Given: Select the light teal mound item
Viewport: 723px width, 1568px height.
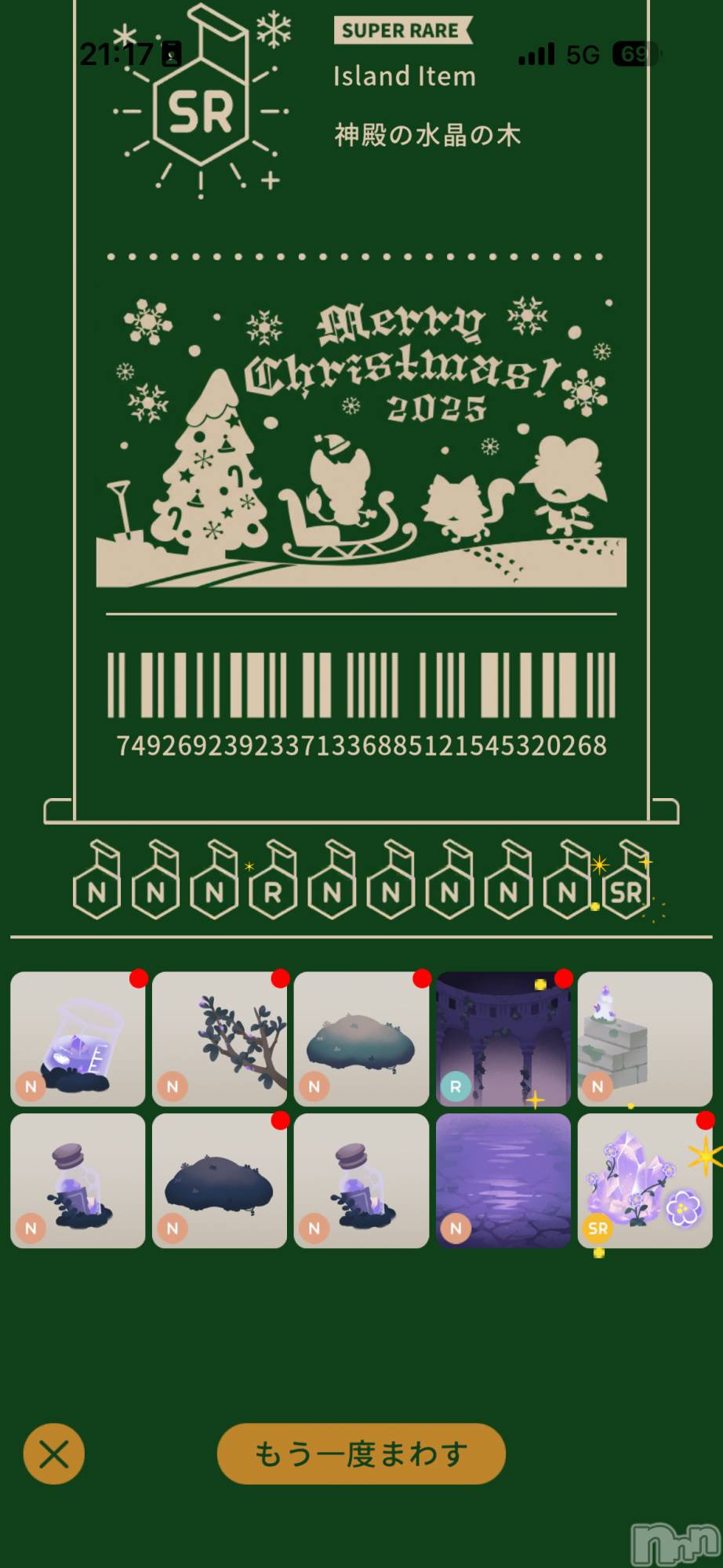Looking at the screenshot, I should point(361,1039).
